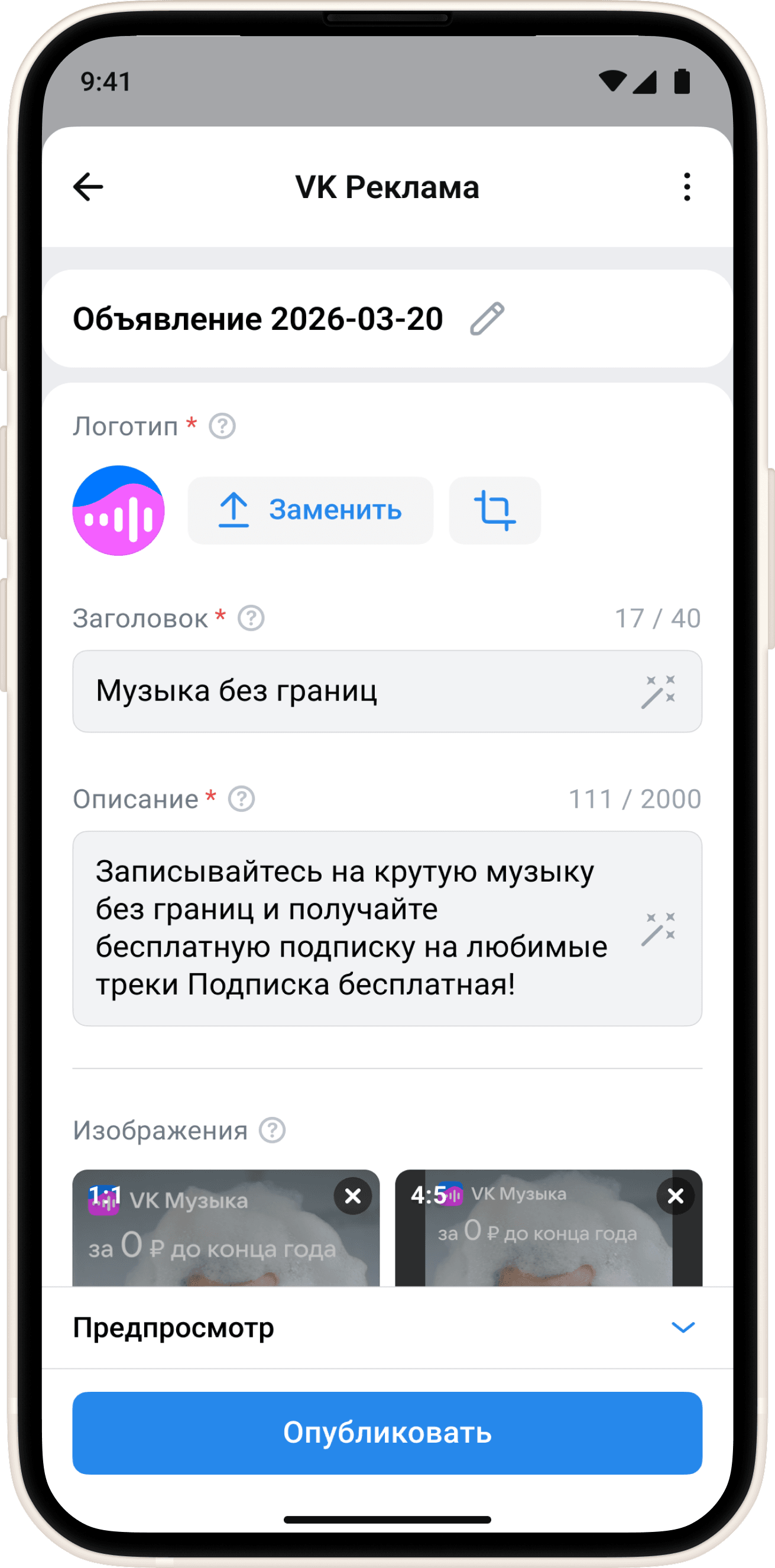
Task: Open help hint next to Заголовок
Action: click(251, 618)
